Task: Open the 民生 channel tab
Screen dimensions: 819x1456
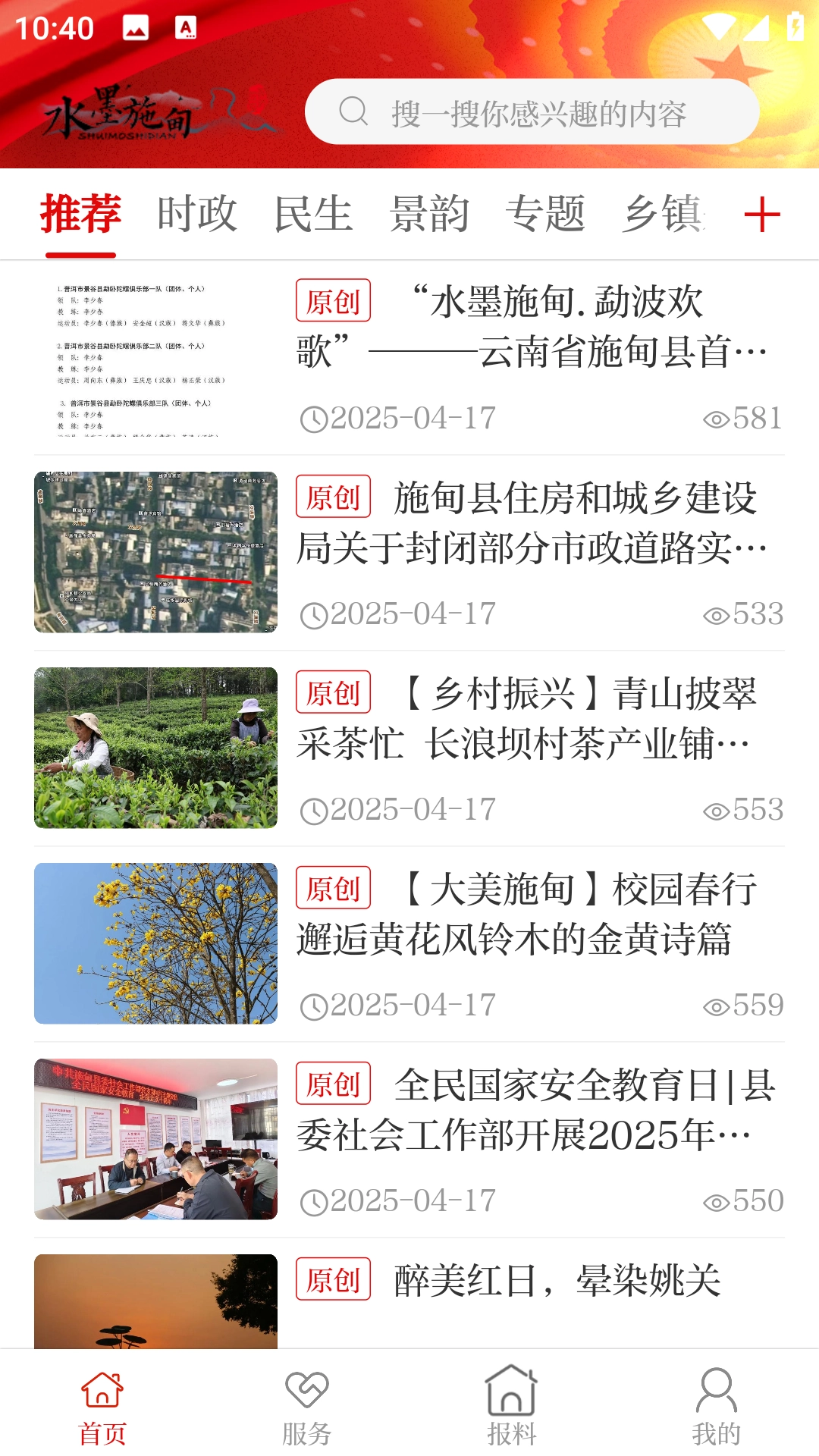Action: pyautogui.click(x=313, y=215)
